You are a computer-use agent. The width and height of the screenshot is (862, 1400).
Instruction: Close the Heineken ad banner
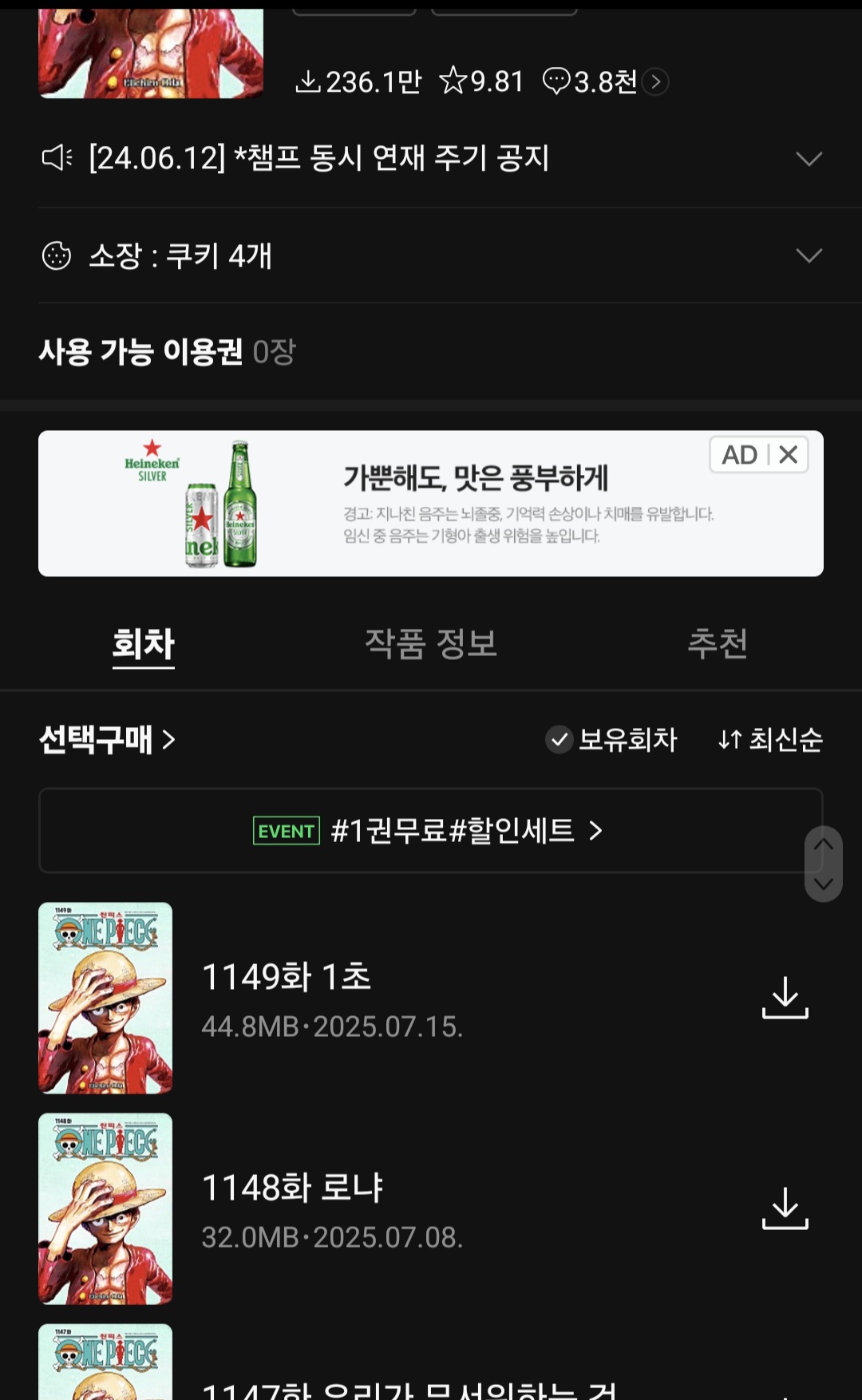click(789, 454)
